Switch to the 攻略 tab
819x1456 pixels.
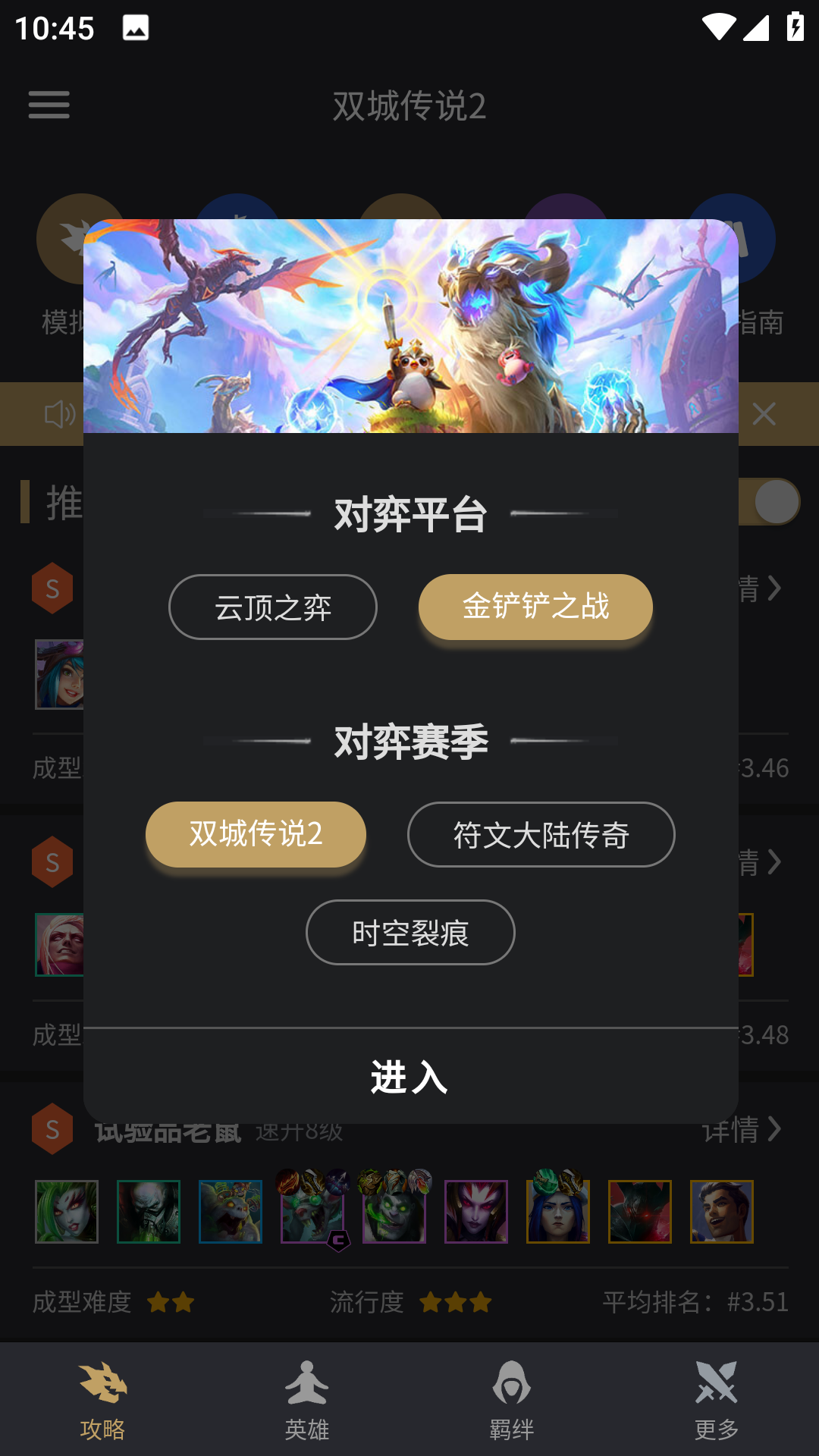[102, 1399]
